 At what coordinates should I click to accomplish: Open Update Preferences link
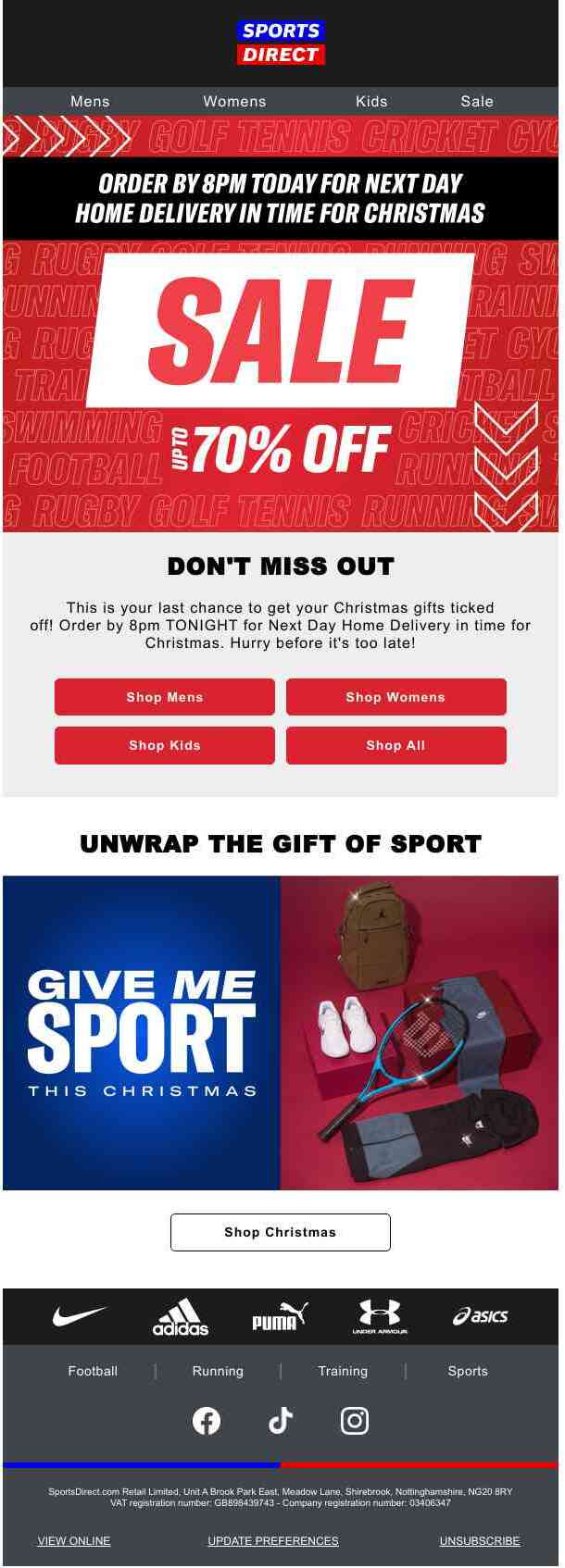click(273, 1541)
